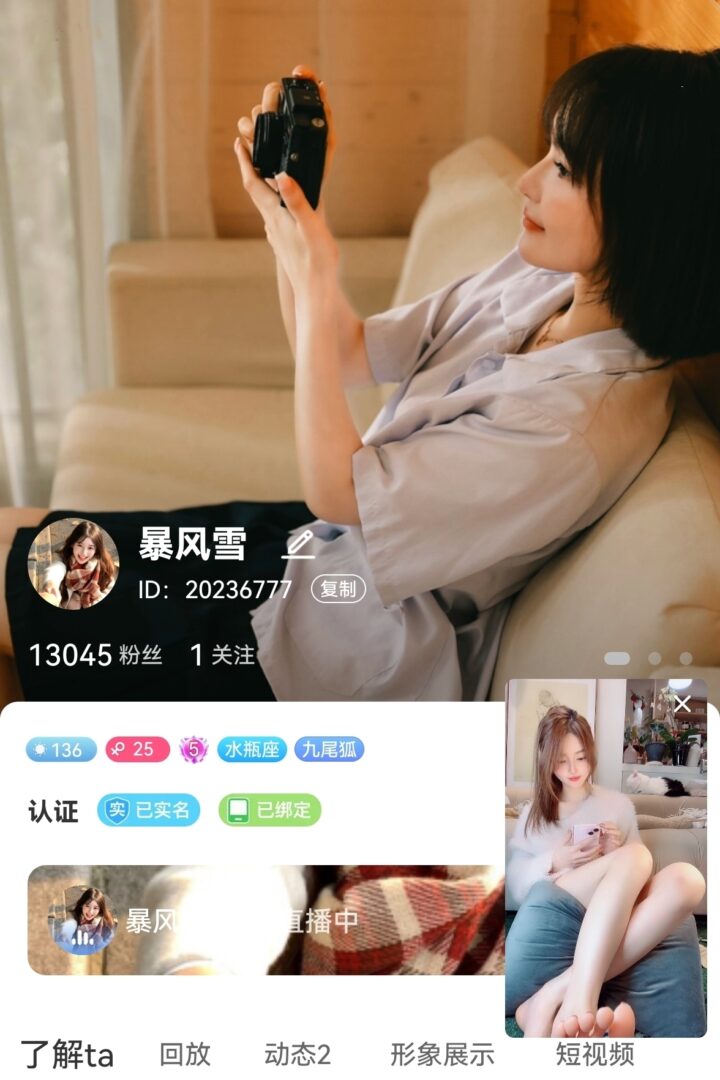
Task: Tap the 九尾狐 tag chip
Action: point(329,749)
